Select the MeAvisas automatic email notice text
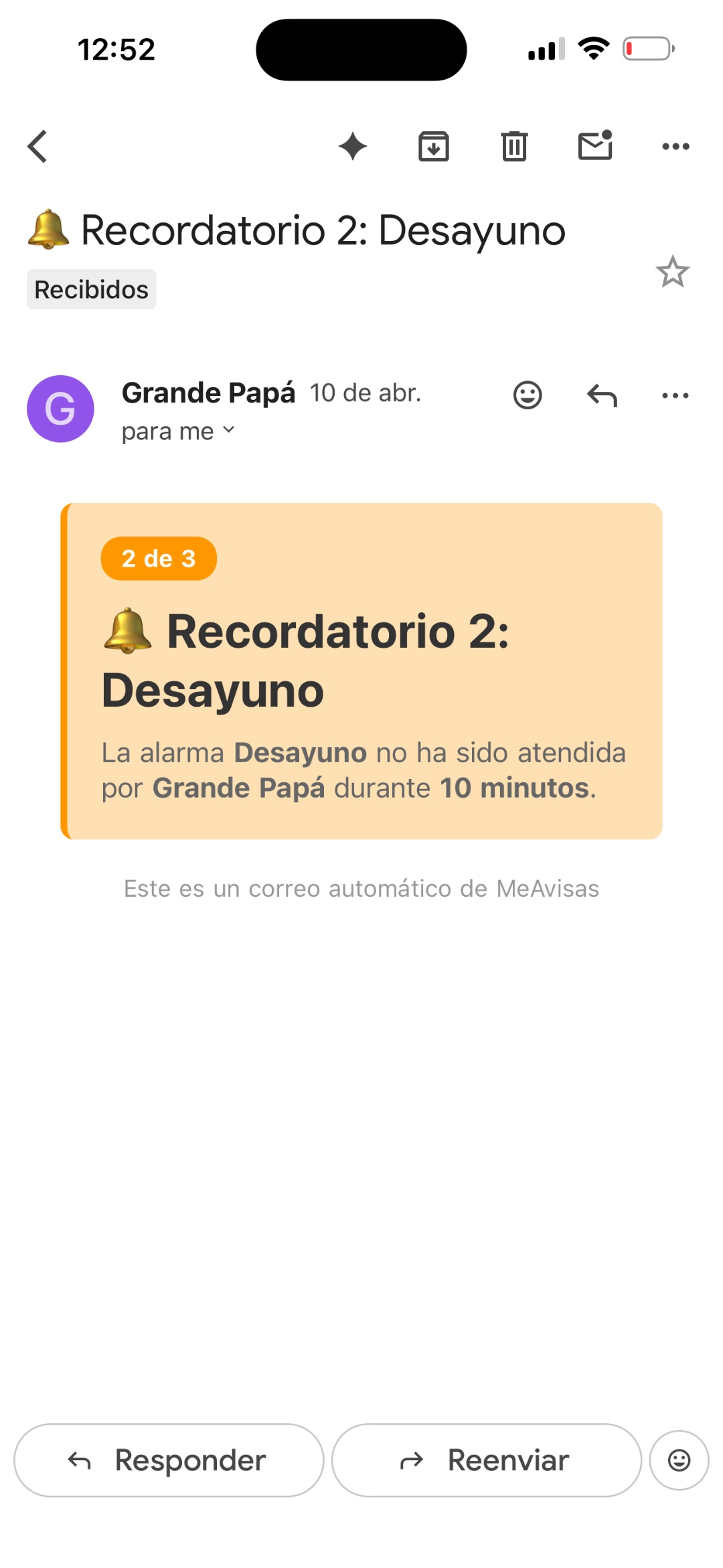Screen dimensions: 723x1568 (x=361, y=889)
